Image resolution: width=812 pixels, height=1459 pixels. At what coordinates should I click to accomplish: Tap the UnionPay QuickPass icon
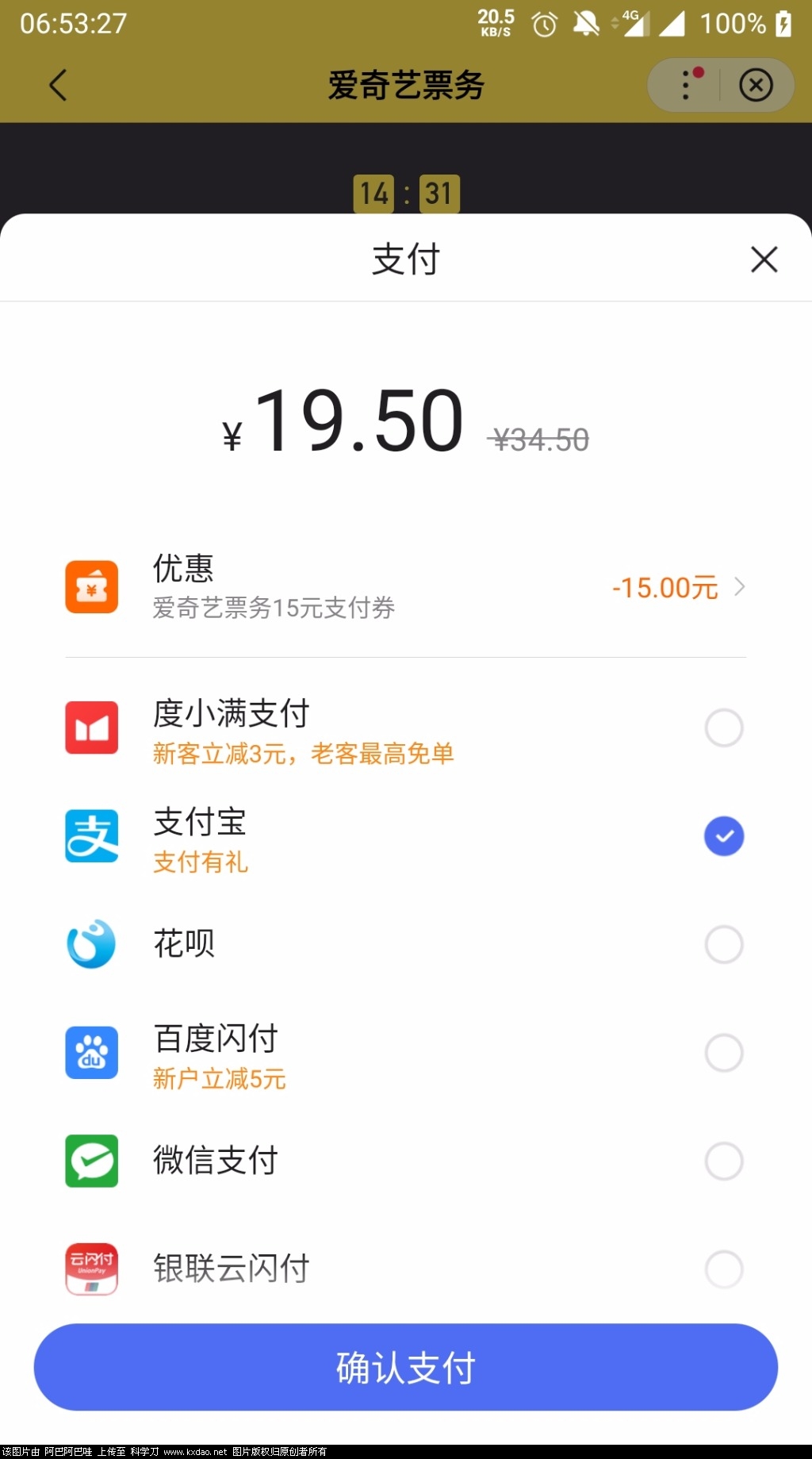click(x=91, y=1269)
